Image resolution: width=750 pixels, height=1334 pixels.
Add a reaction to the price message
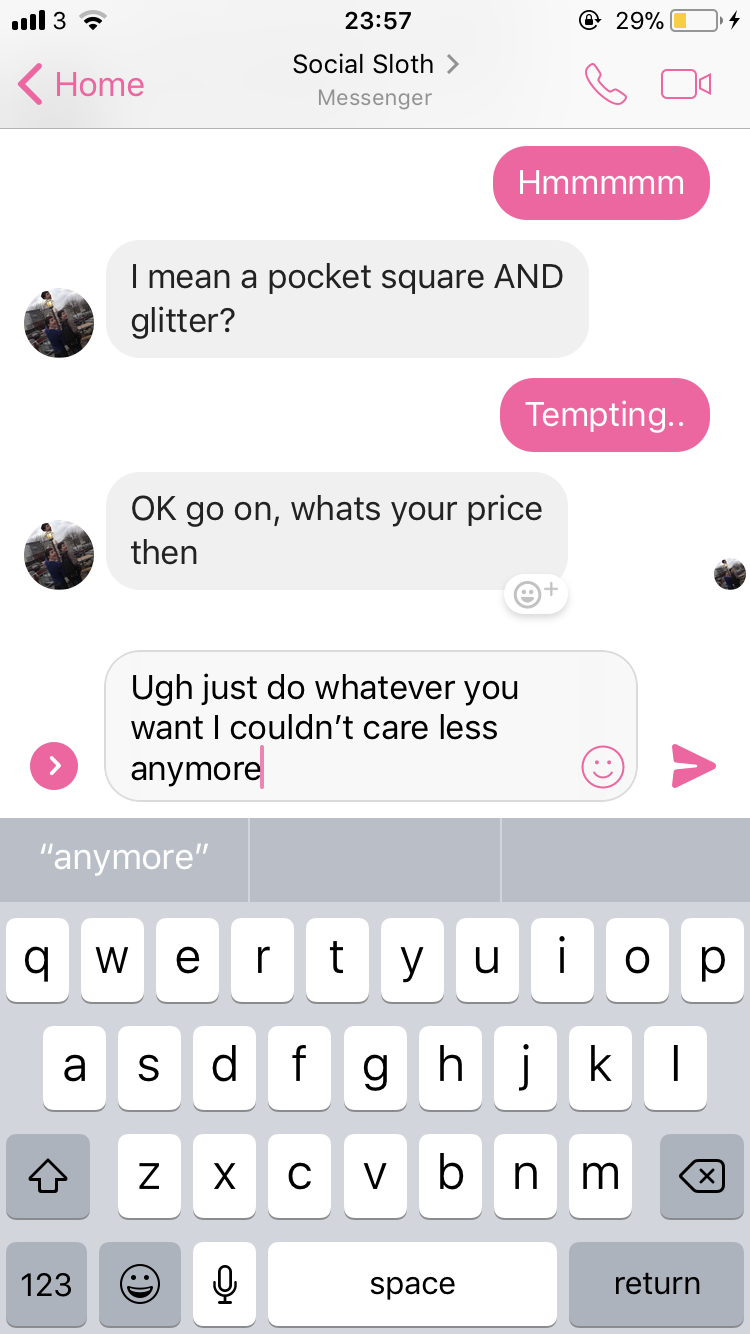(535, 595)
